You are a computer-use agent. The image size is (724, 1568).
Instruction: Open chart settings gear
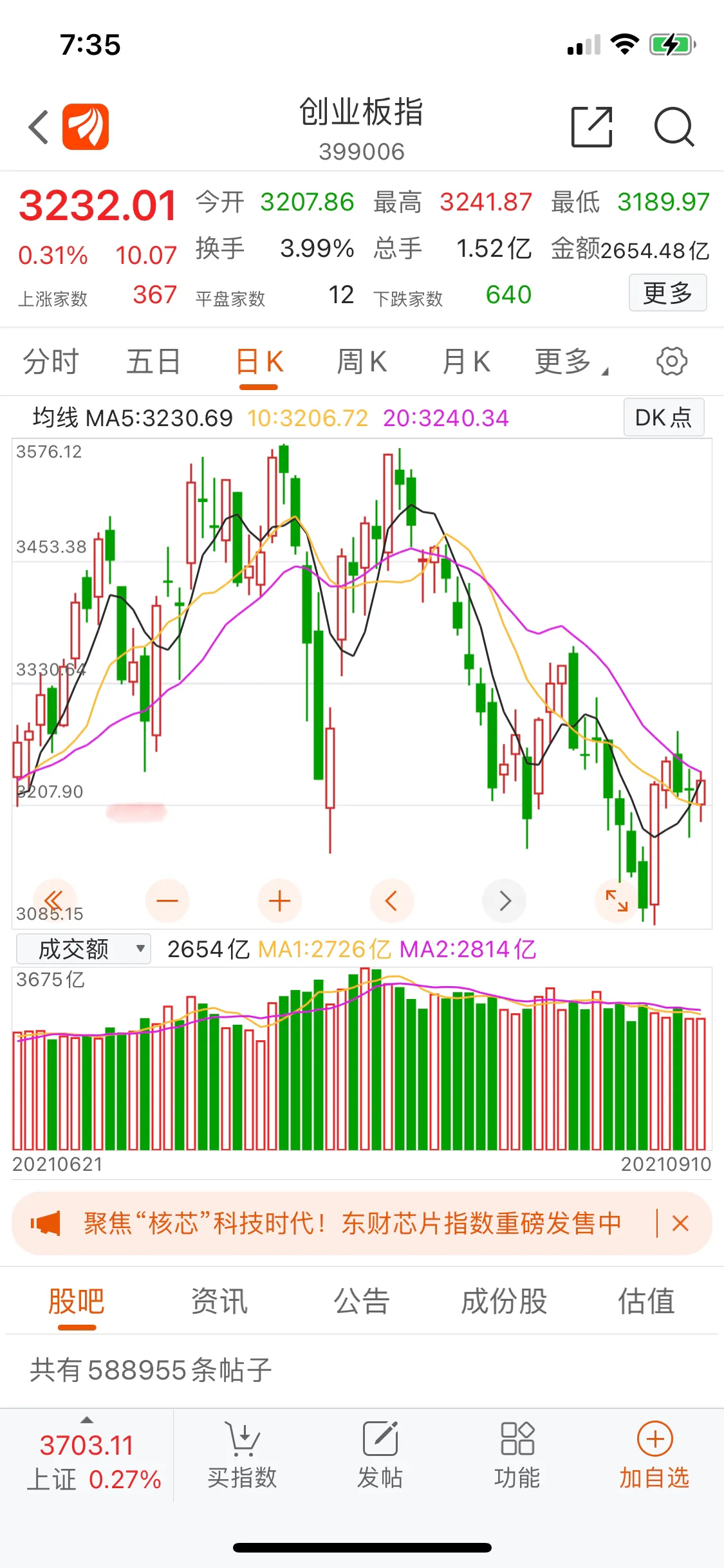(672, 361)
